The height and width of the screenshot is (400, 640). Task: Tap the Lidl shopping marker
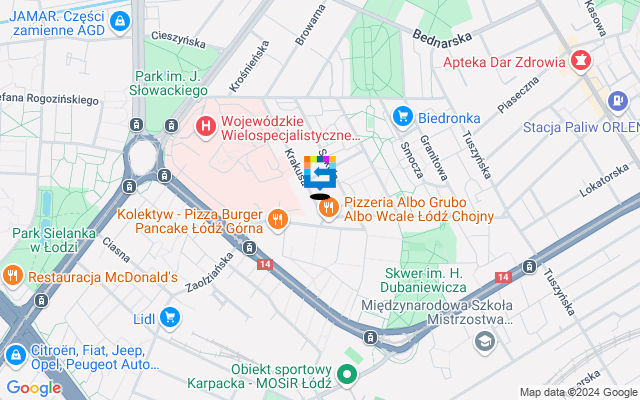[x=169, y=318]
